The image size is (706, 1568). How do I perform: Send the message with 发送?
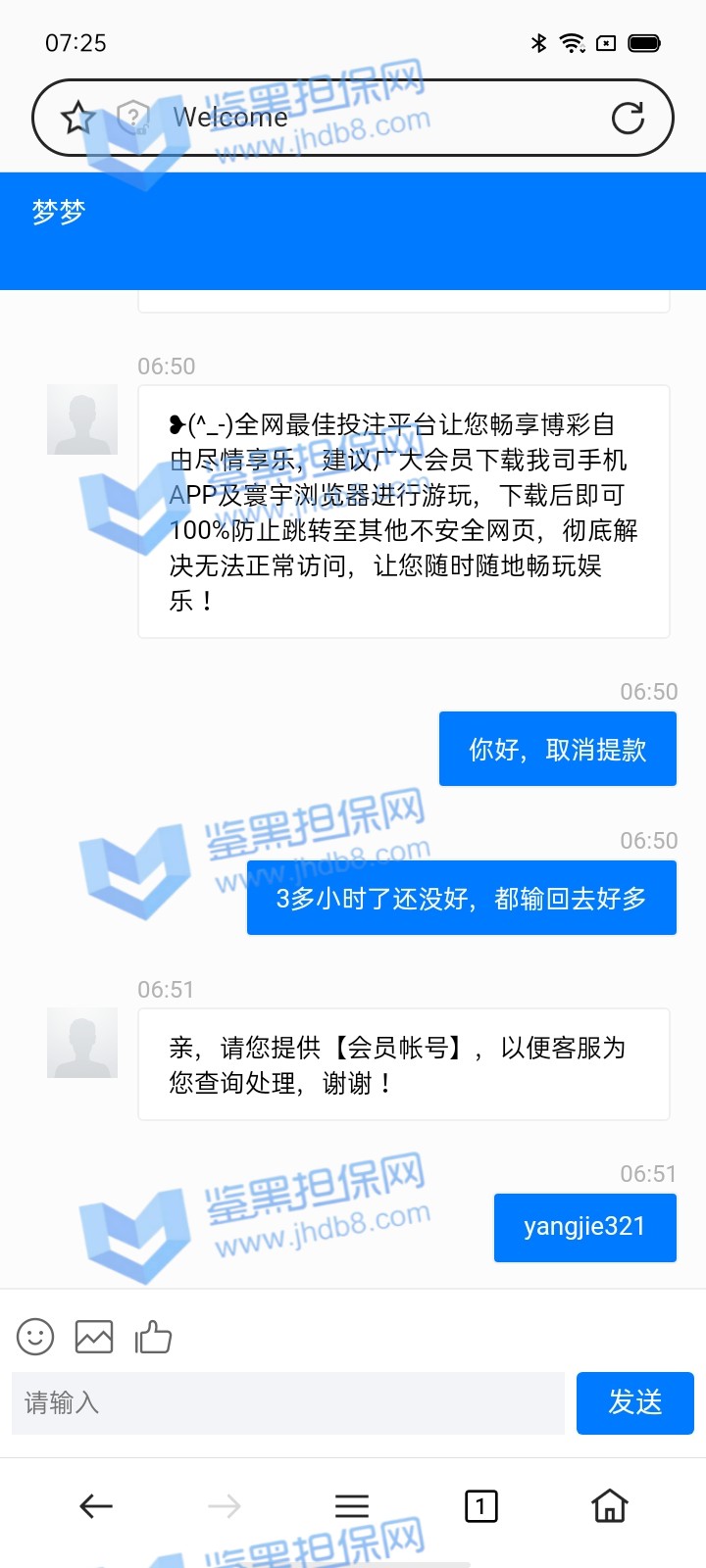click(634, 1403)
